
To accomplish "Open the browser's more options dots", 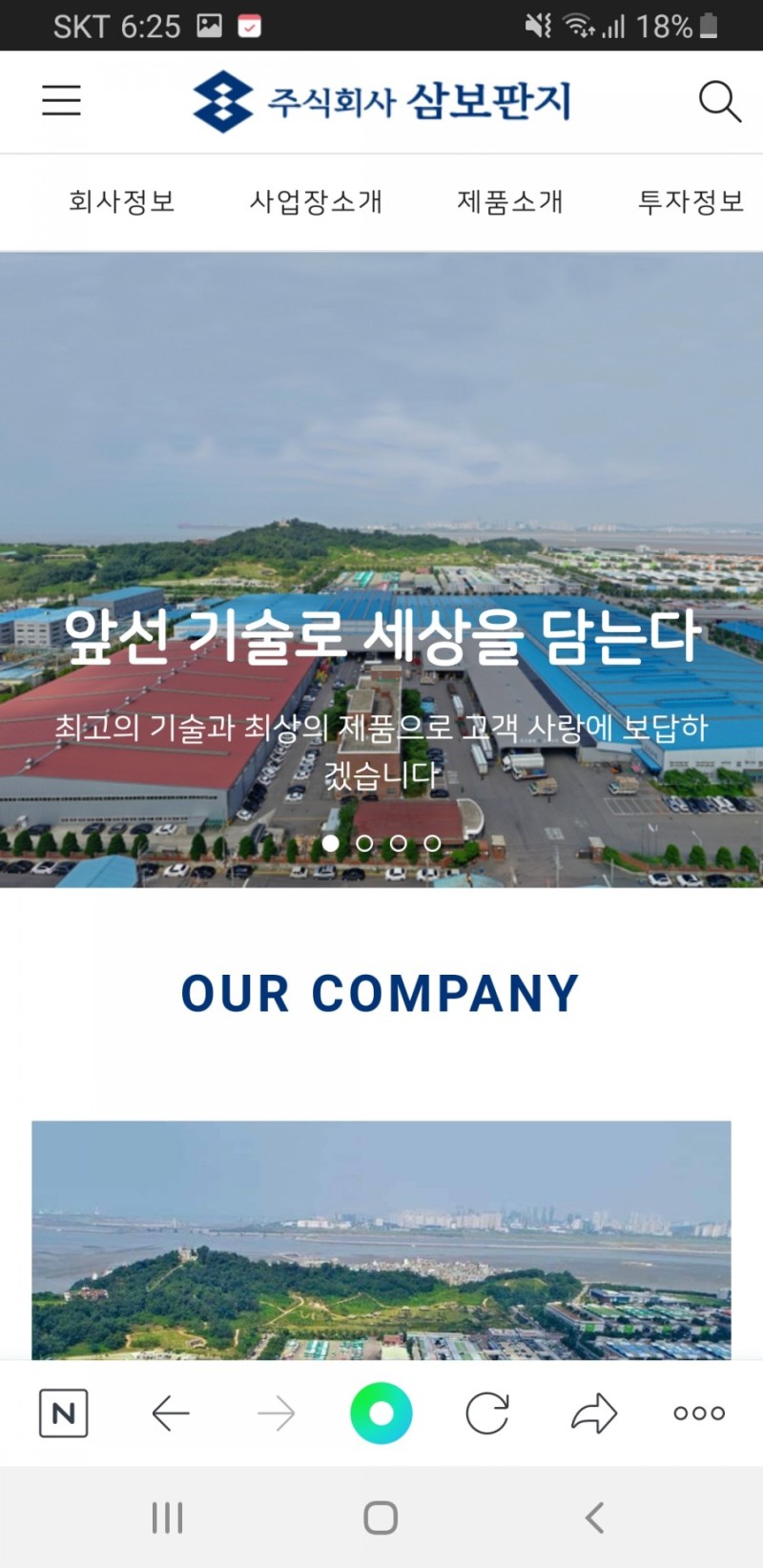I will point(699,1413).
